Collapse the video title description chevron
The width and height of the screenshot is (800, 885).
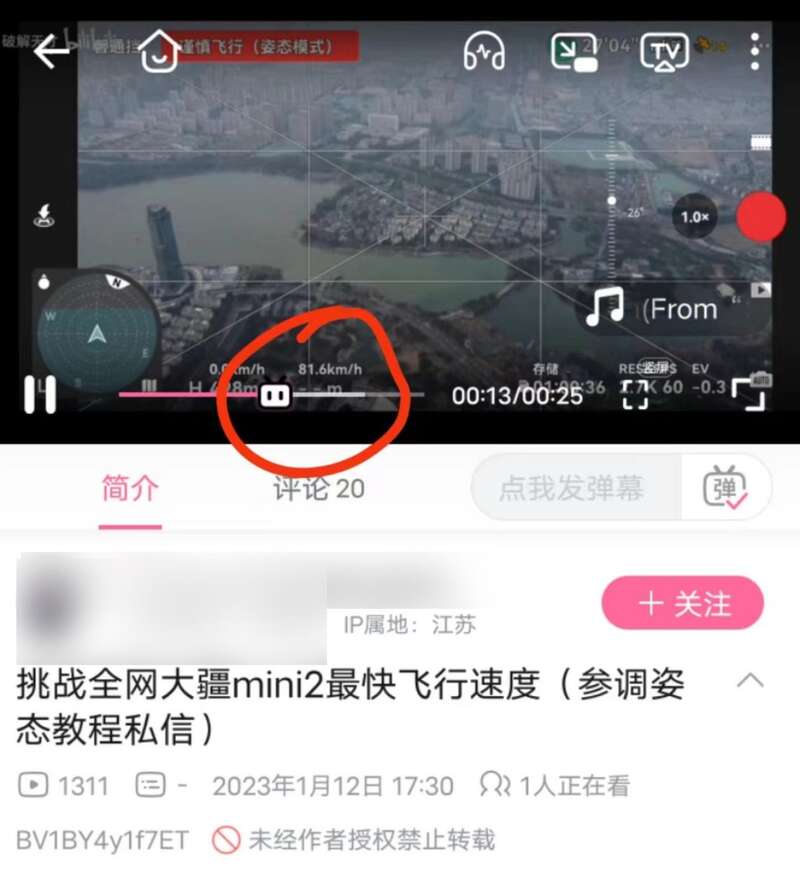point(750,682)
